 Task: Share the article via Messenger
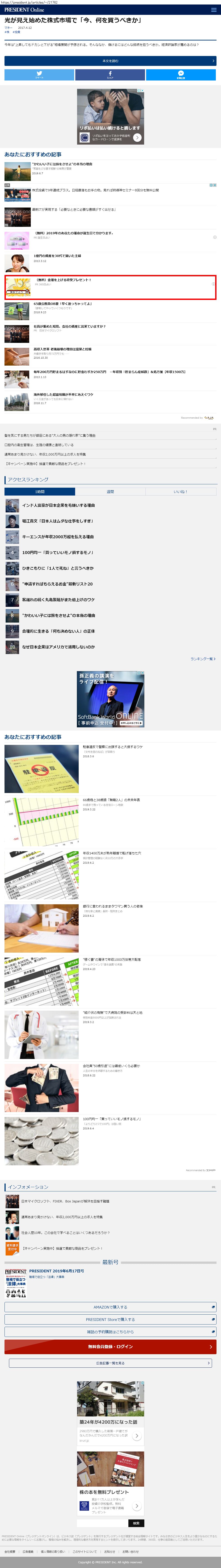181,74
